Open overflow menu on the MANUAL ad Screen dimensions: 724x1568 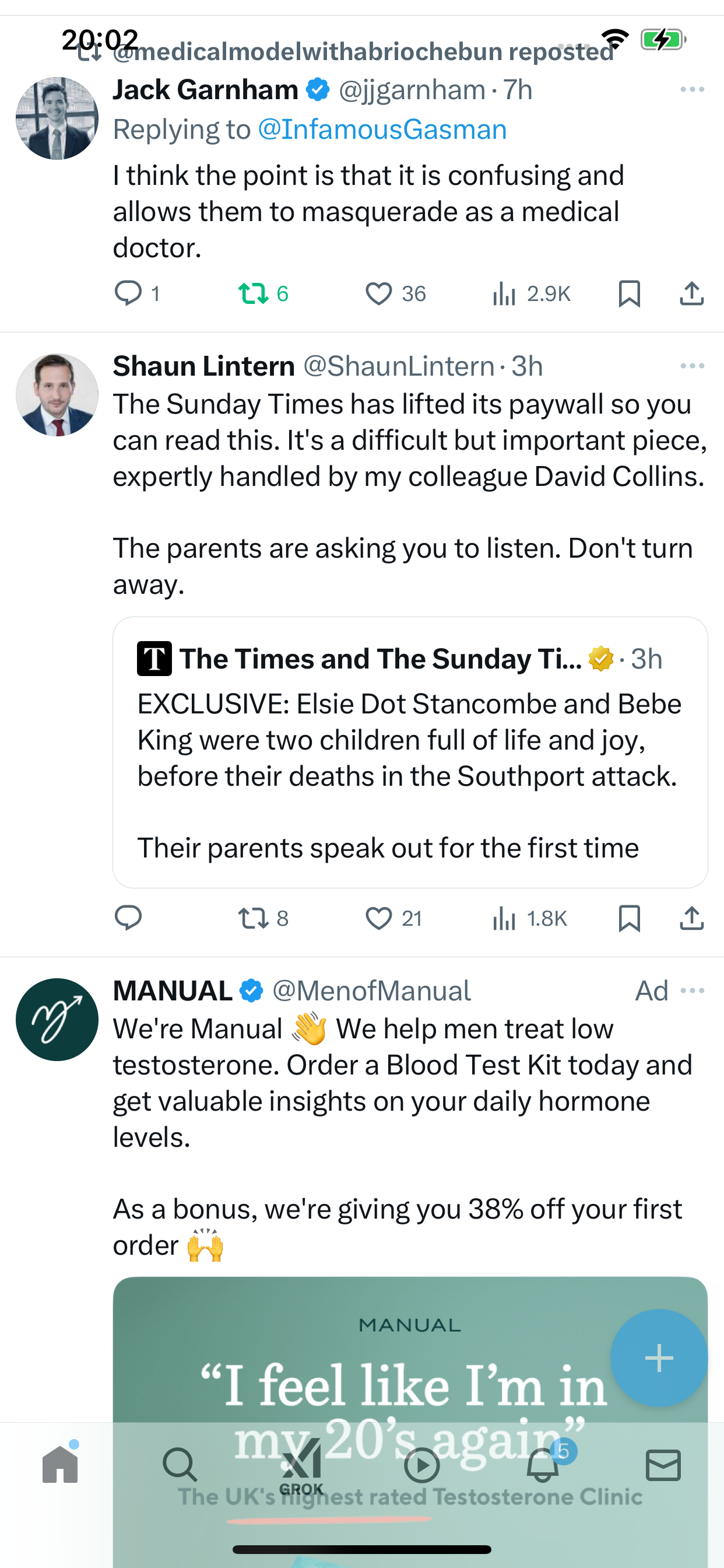[x=693, y=991]
